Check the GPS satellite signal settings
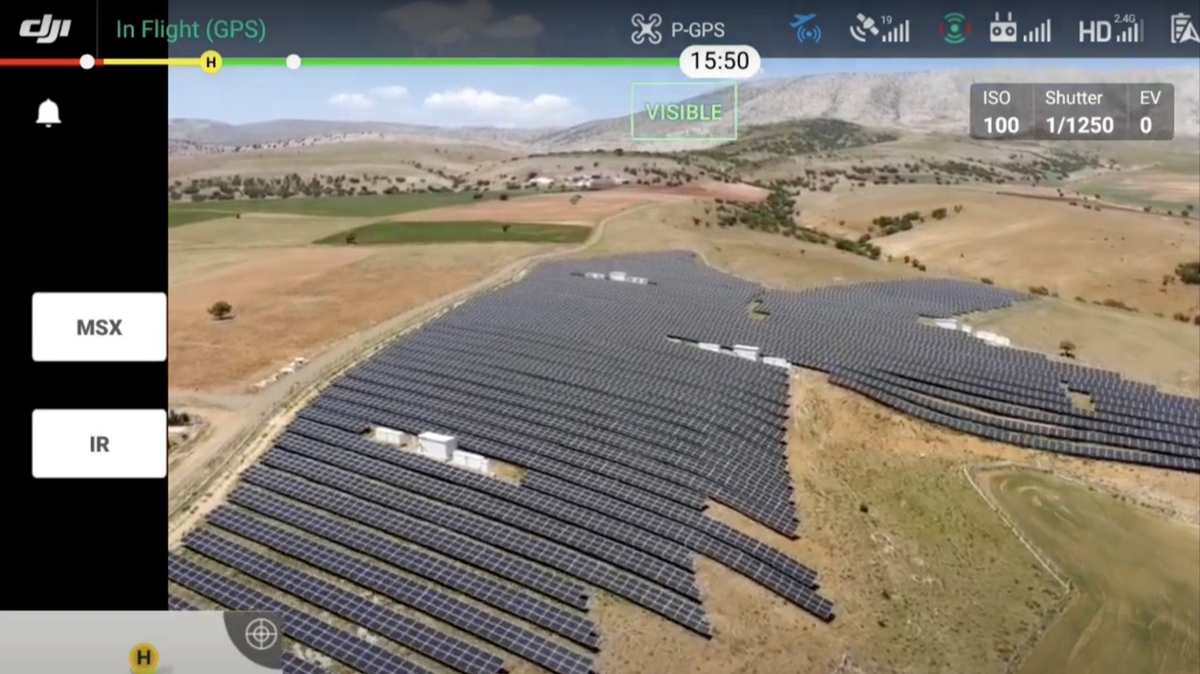1200x674 pixels. pos(880,29)
